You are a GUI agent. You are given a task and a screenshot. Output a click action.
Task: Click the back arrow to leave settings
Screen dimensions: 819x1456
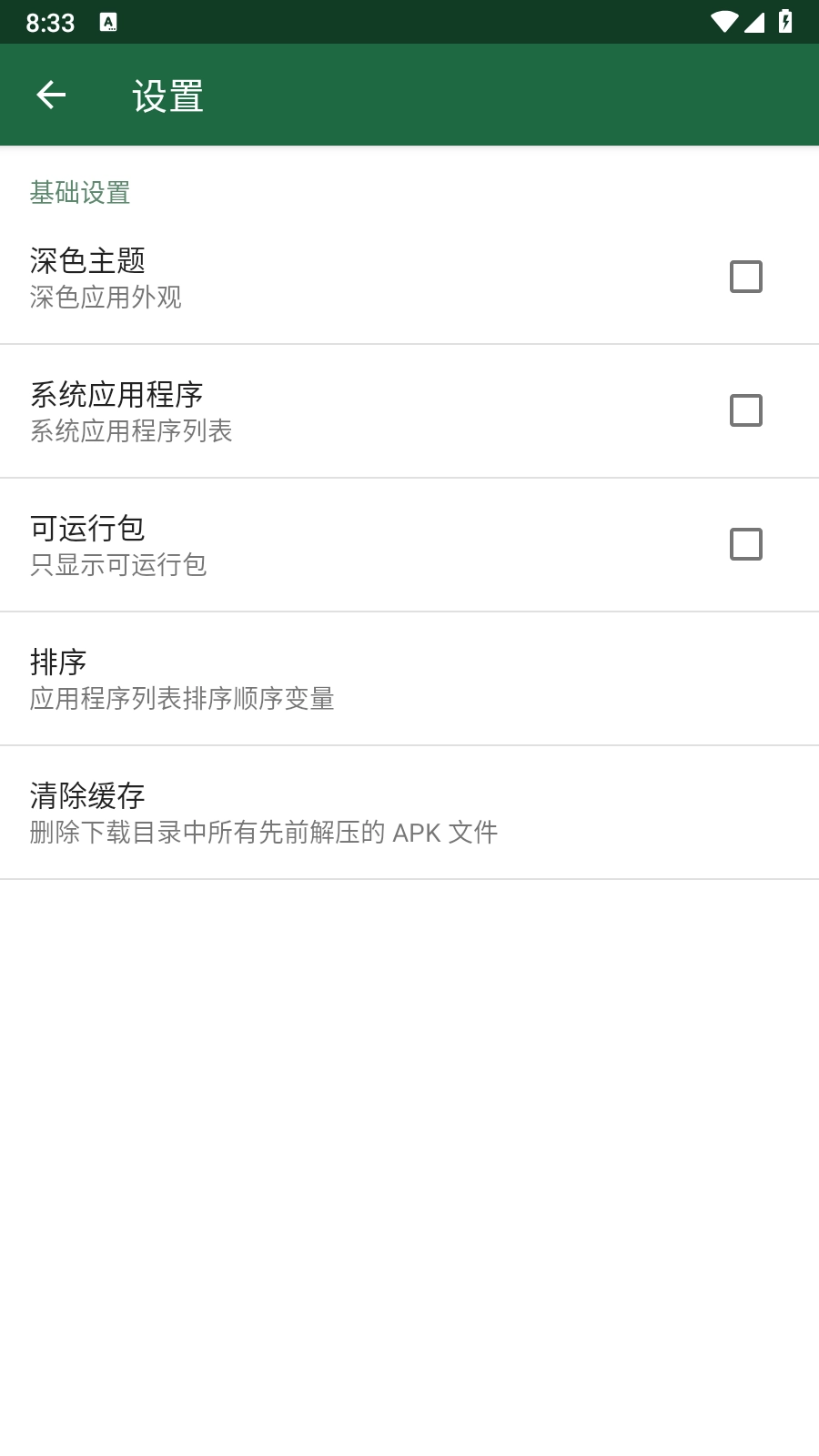50,95
